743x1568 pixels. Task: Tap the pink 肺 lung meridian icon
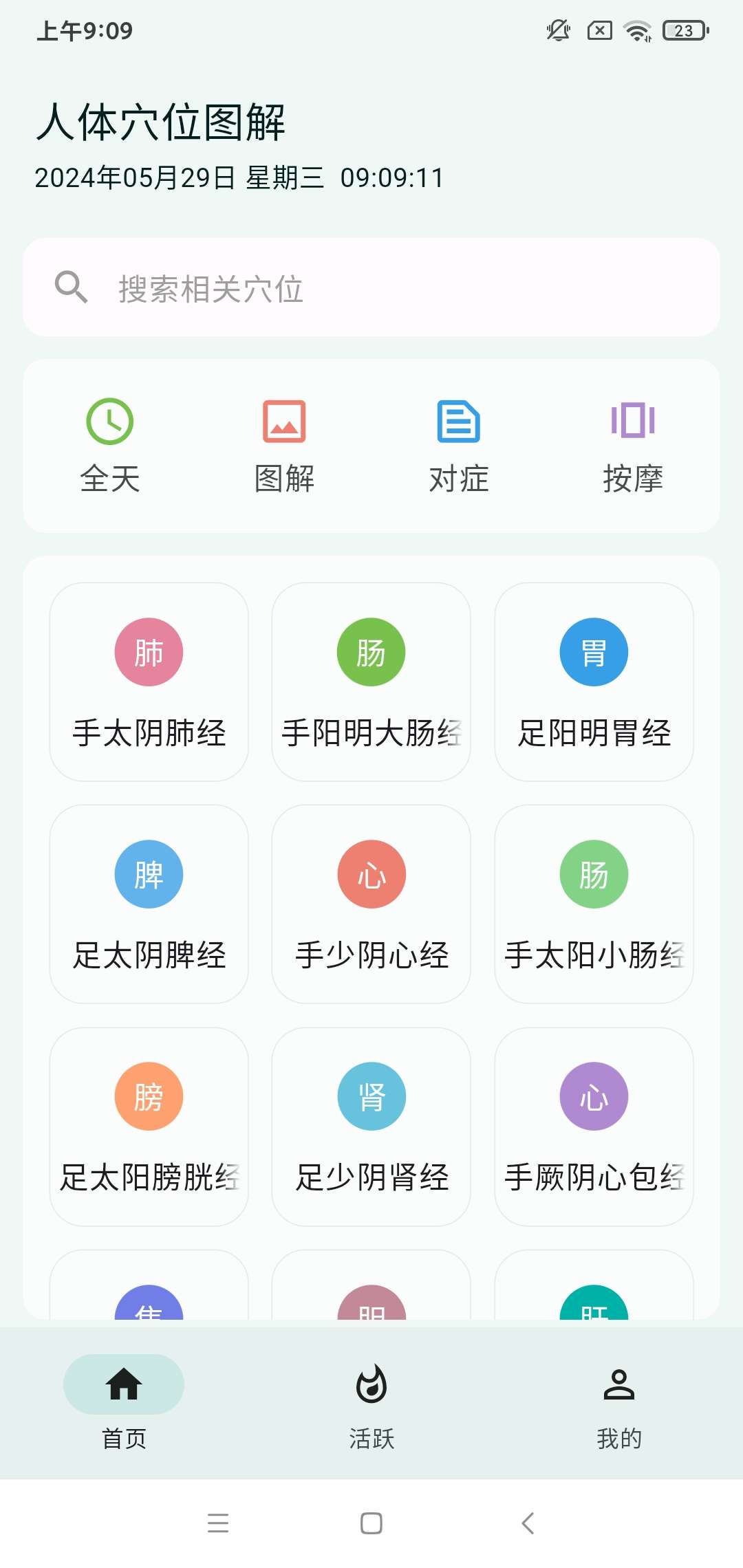pos(148,651)
